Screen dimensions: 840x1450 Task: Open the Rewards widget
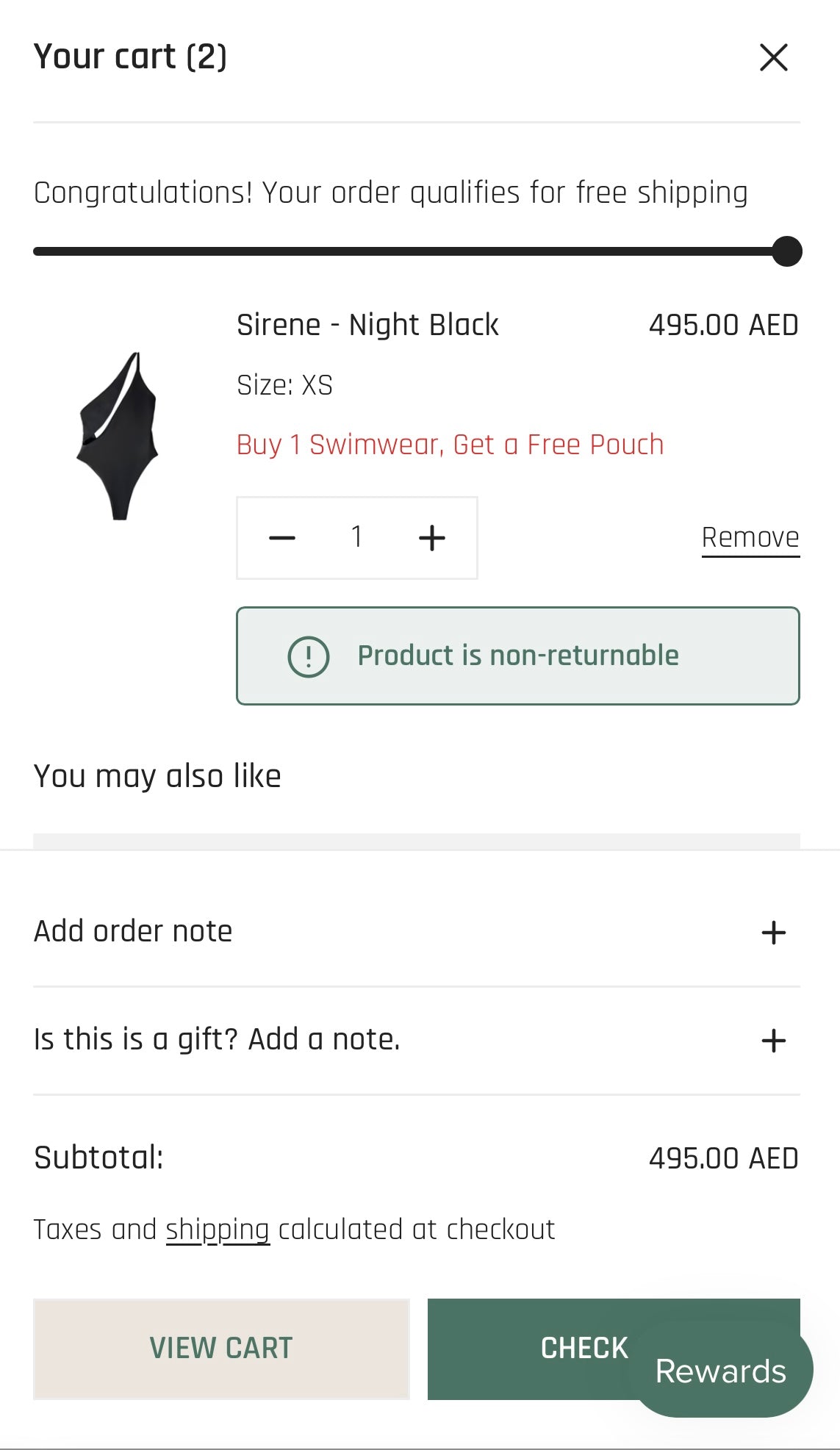(721, 1368)
